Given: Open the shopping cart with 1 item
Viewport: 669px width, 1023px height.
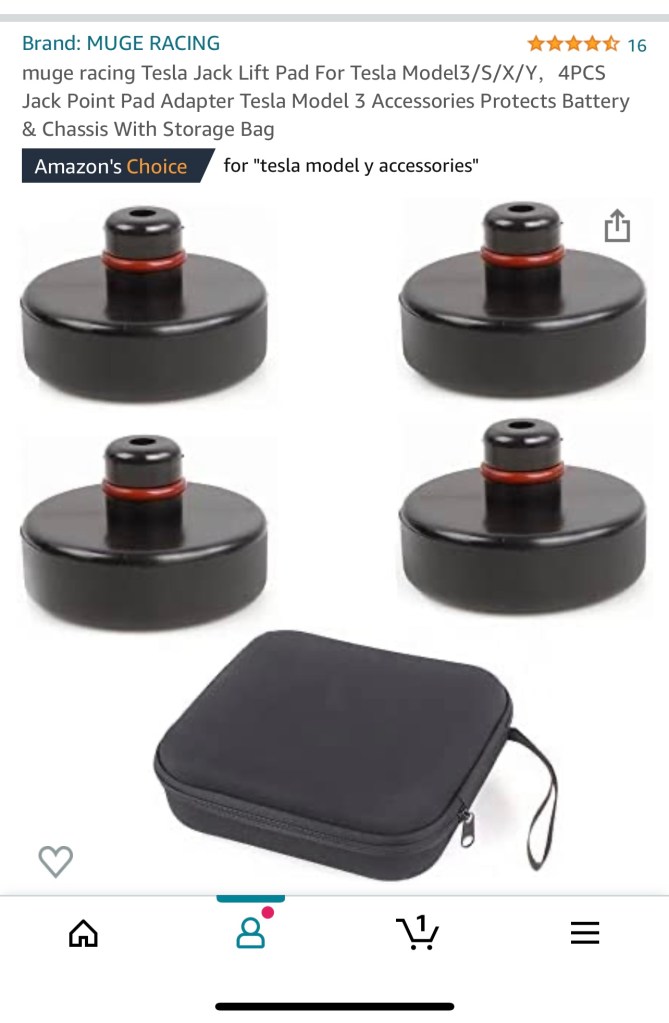Looking at the screenshot, I should 417,932.
